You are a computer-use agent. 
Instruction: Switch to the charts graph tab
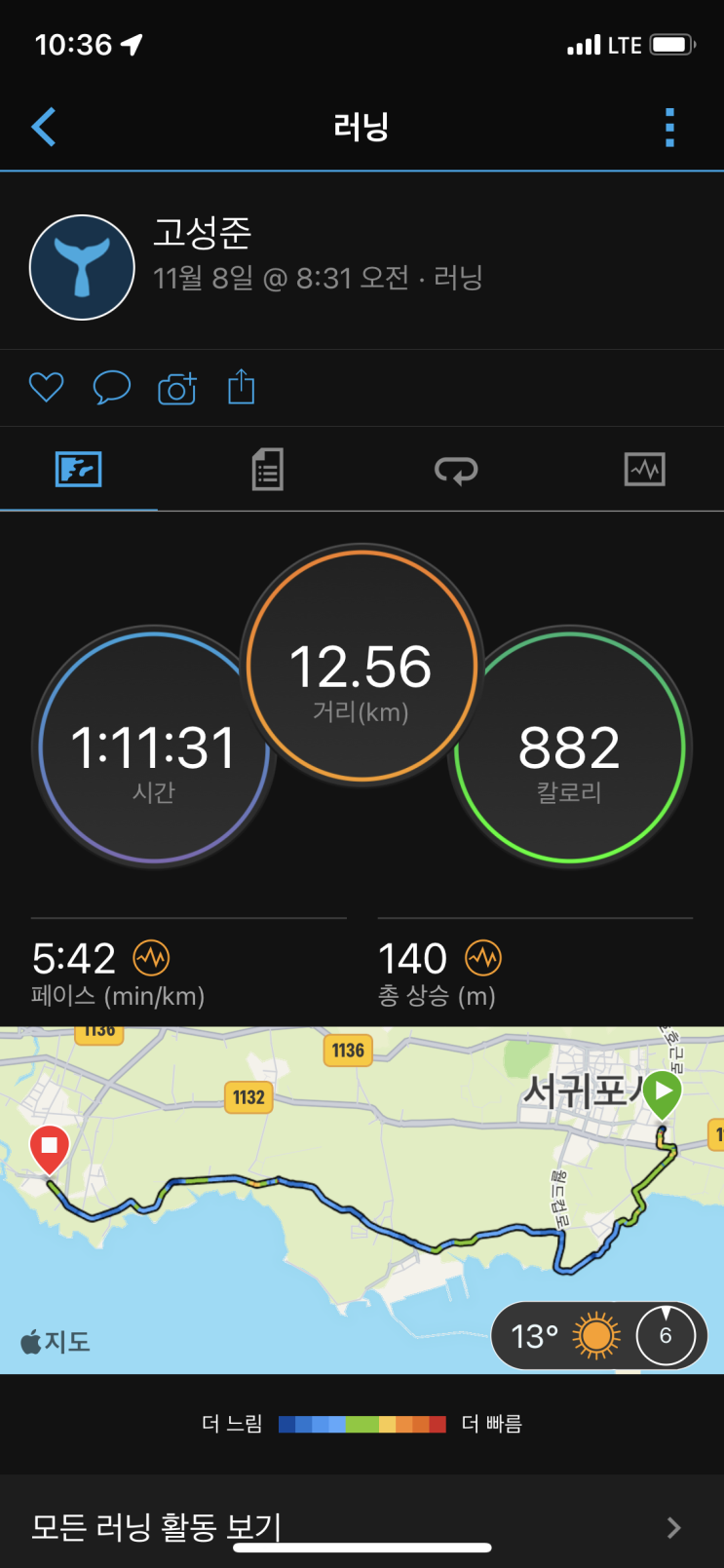[x=645, y=470]
